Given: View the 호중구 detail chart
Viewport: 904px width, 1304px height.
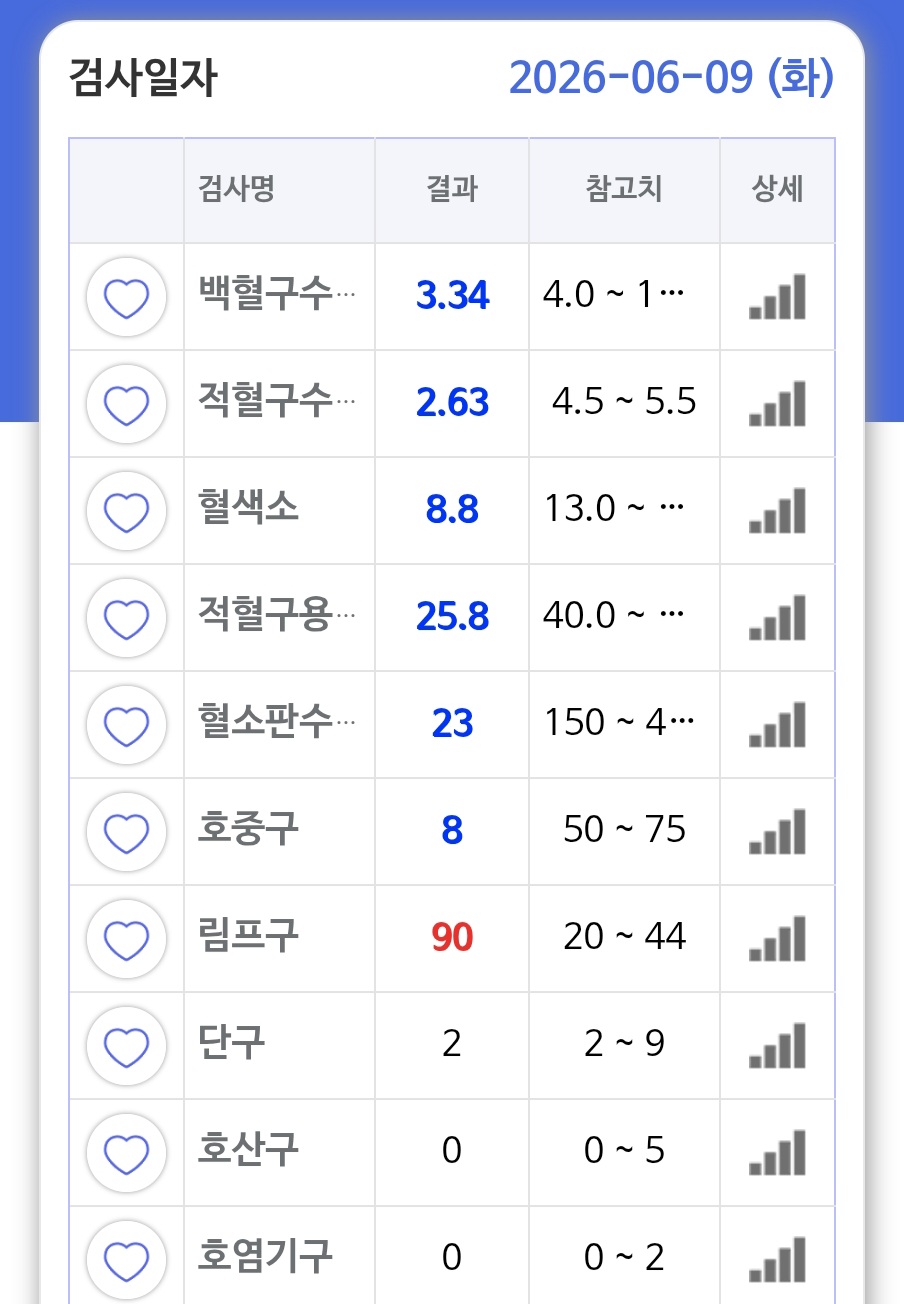Looking at the screenshot, I should pos(777,831).
